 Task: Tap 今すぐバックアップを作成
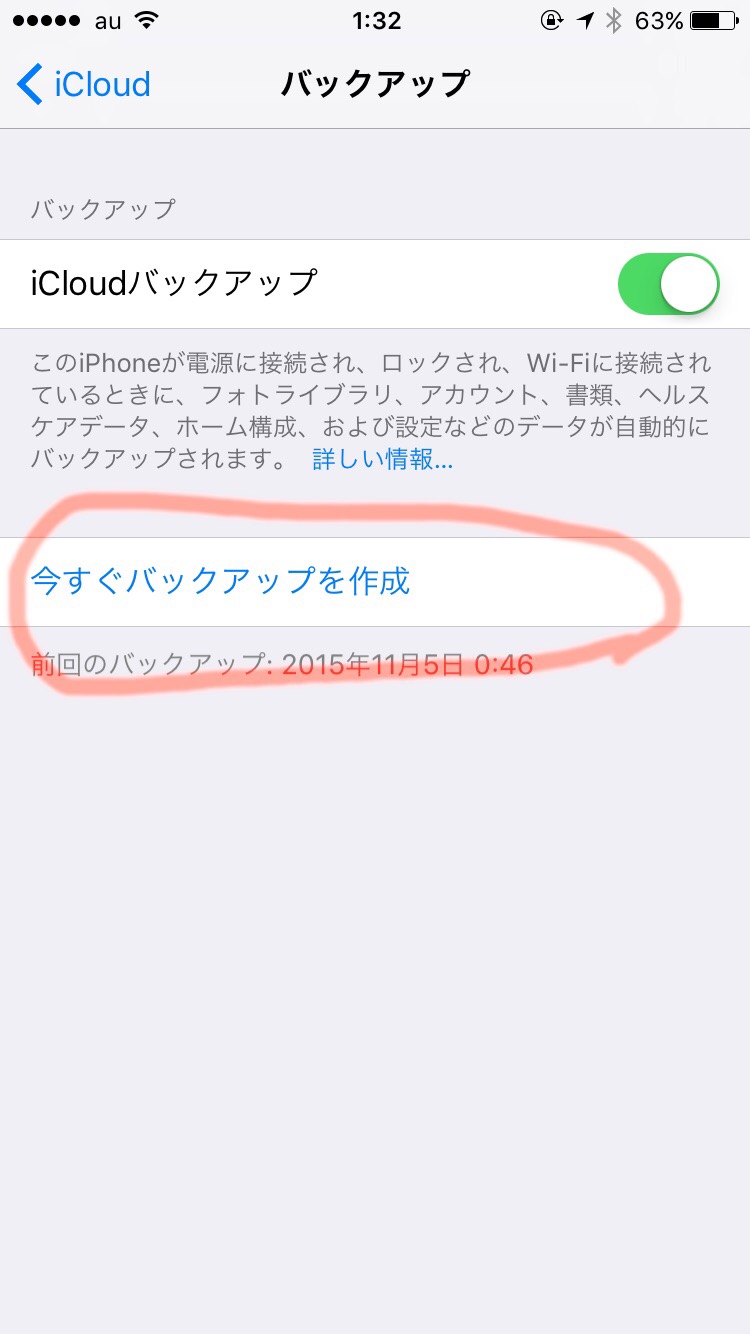point(220,581)
